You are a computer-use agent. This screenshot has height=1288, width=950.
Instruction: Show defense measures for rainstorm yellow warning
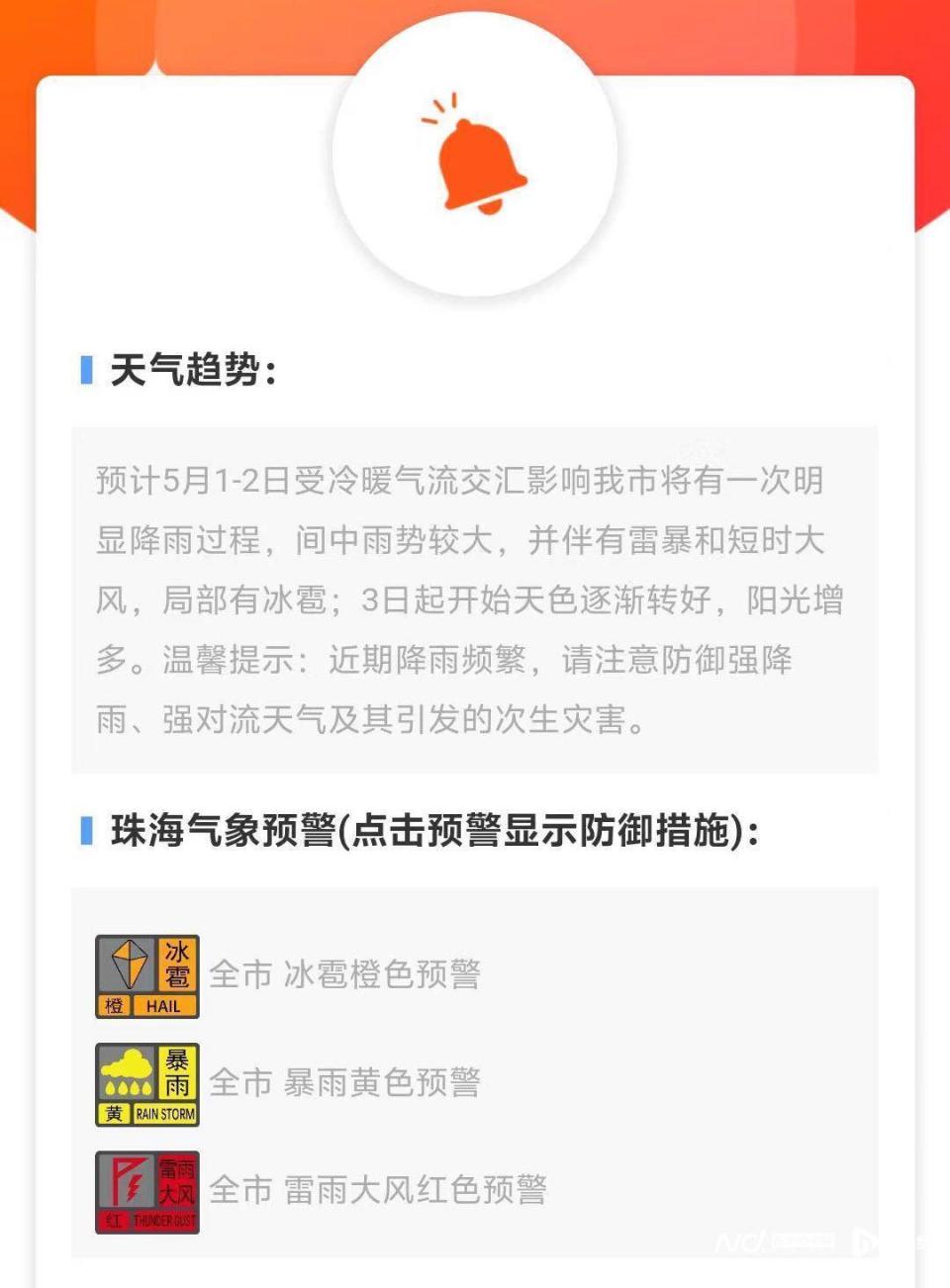click(344, 1083)
